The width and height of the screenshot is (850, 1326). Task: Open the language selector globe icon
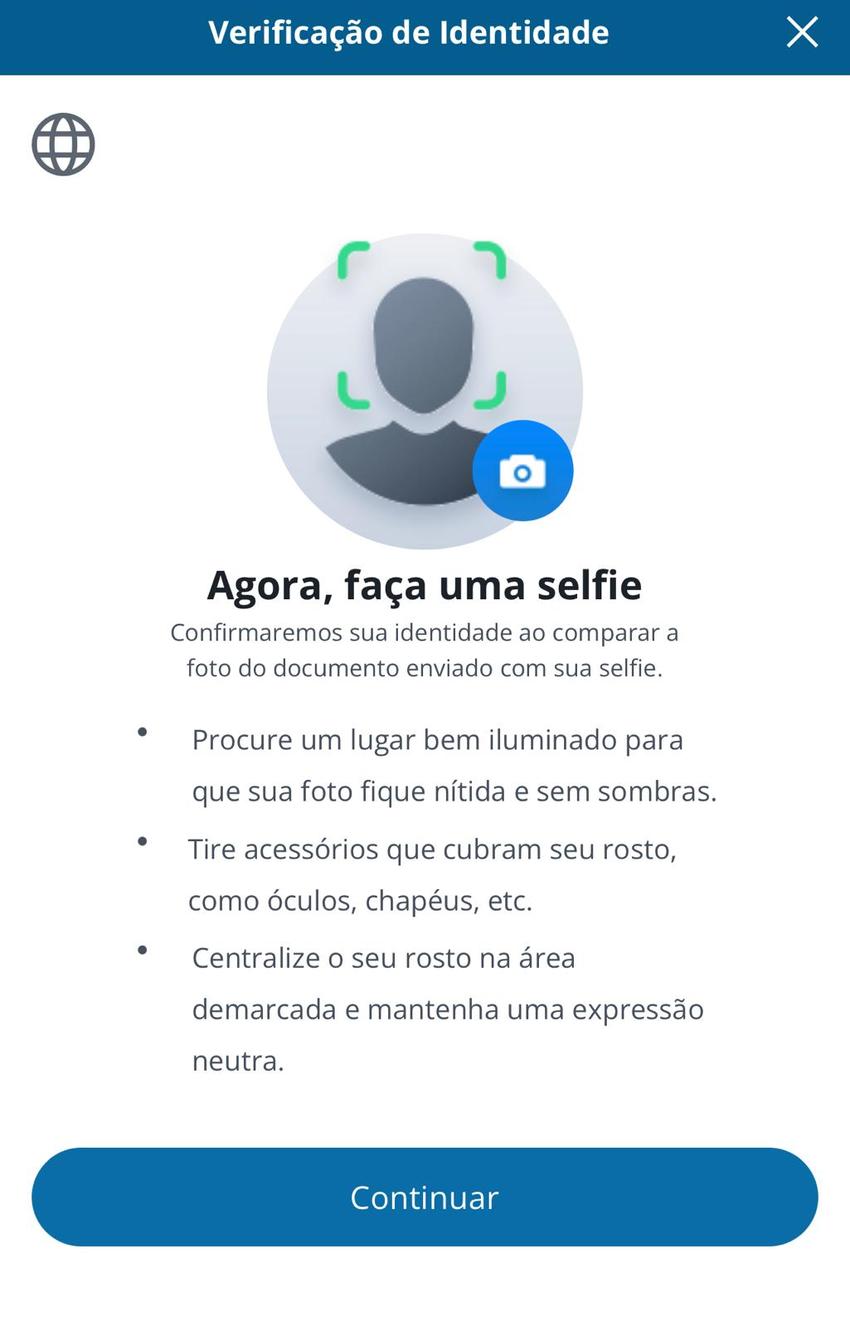click(x=63, y=143)
